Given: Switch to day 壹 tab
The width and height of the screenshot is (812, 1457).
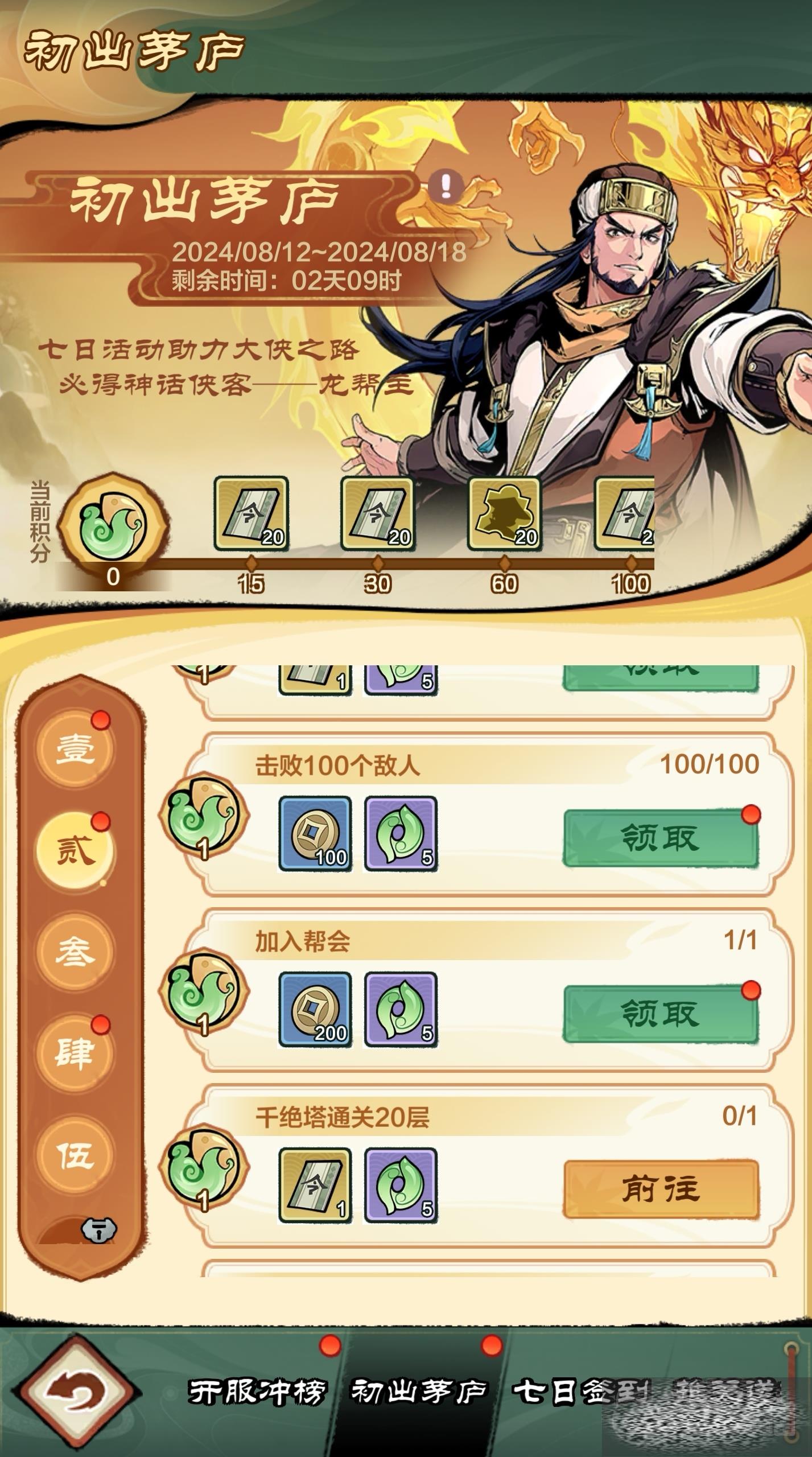Looking at the screenshot, I should tap(75, 748).
